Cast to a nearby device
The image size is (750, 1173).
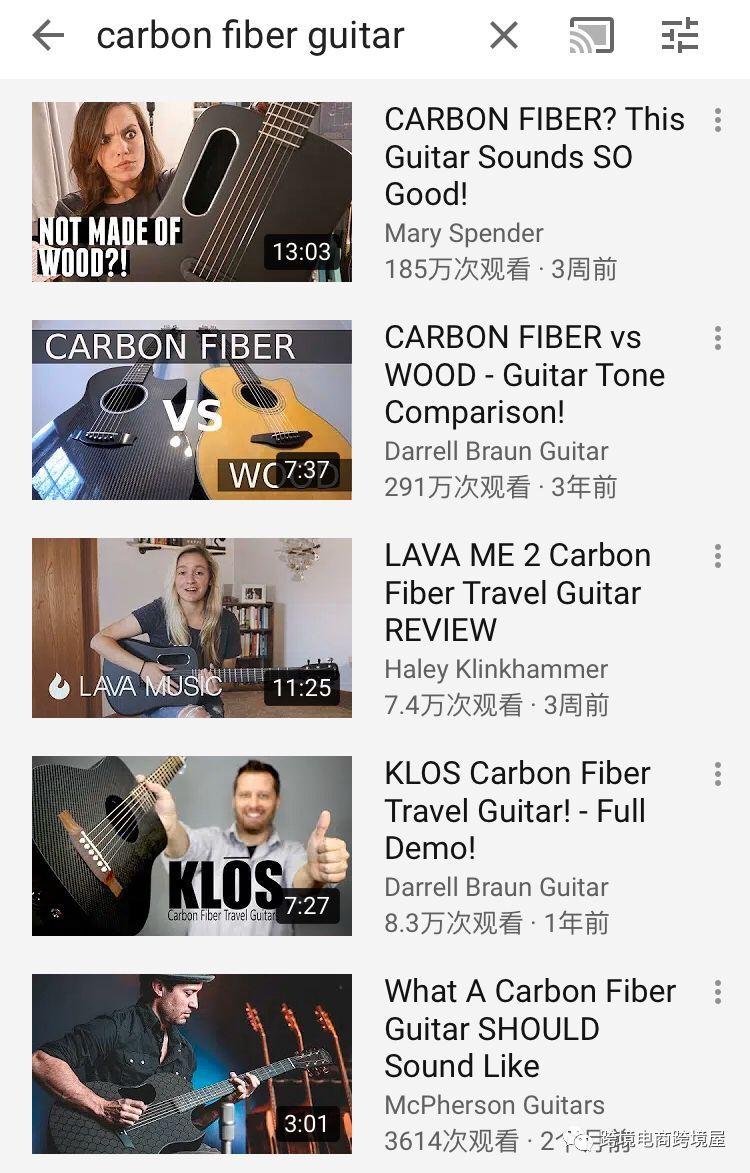[591, 36]
